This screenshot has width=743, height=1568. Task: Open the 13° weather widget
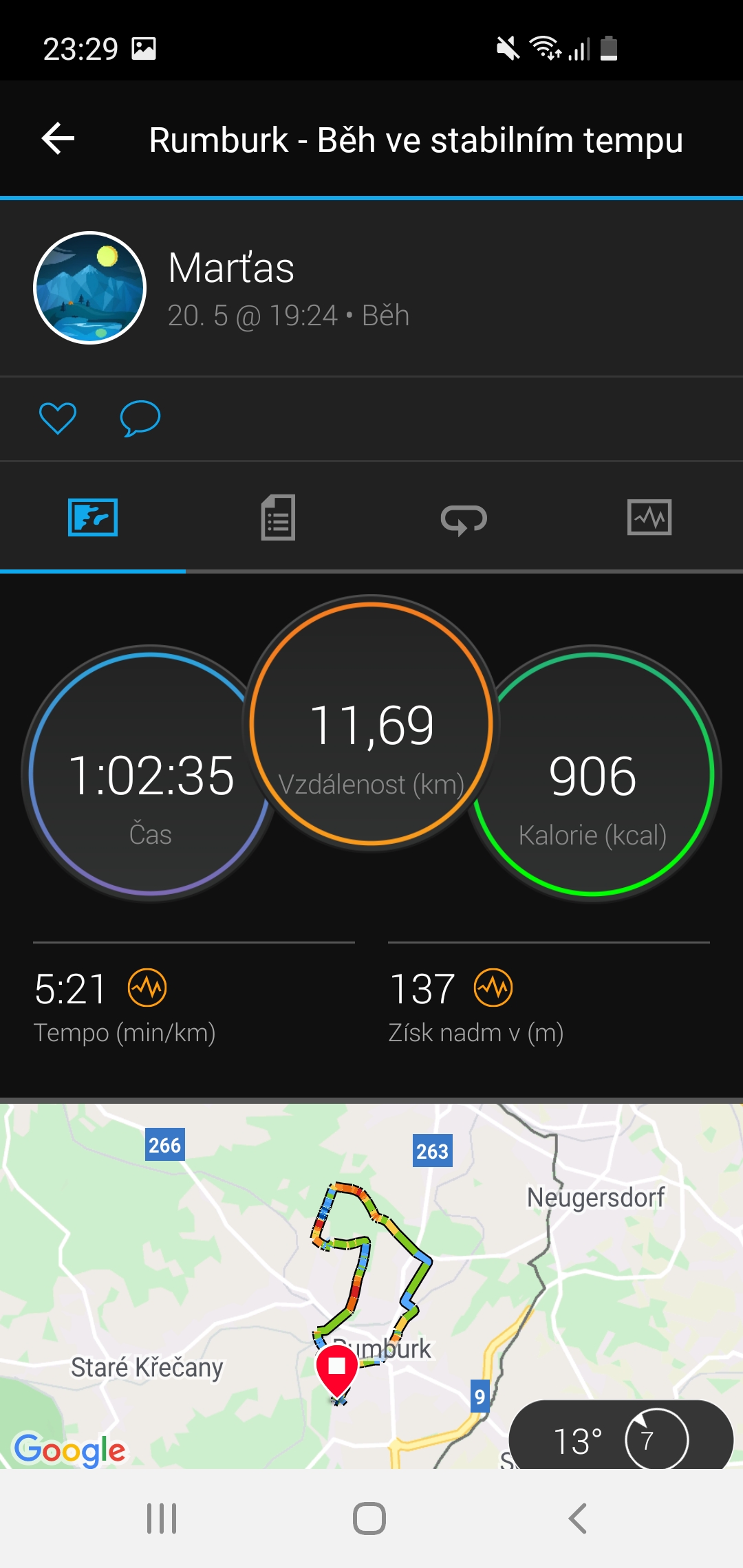tap(621, 1436)
